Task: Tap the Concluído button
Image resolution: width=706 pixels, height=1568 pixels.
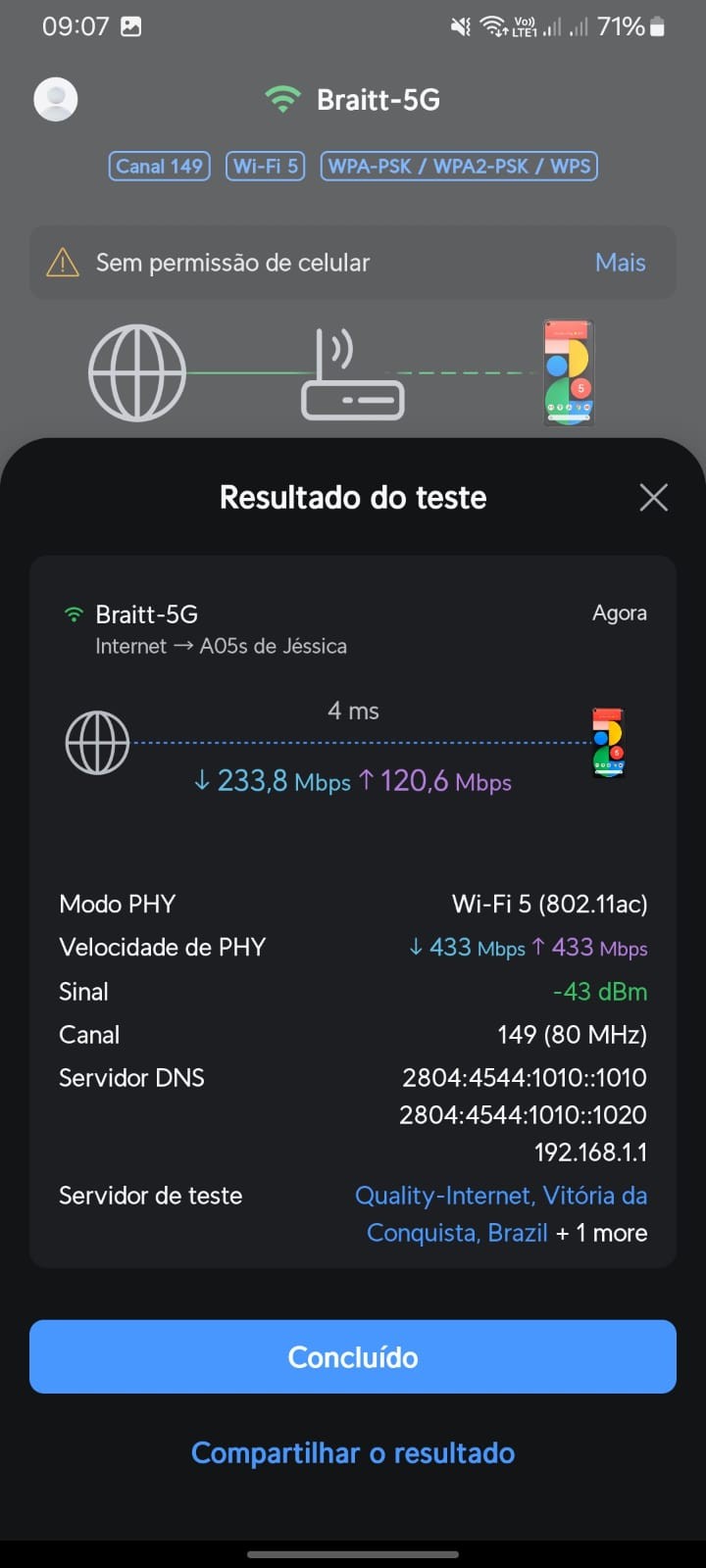Action: pos(353,1356)
